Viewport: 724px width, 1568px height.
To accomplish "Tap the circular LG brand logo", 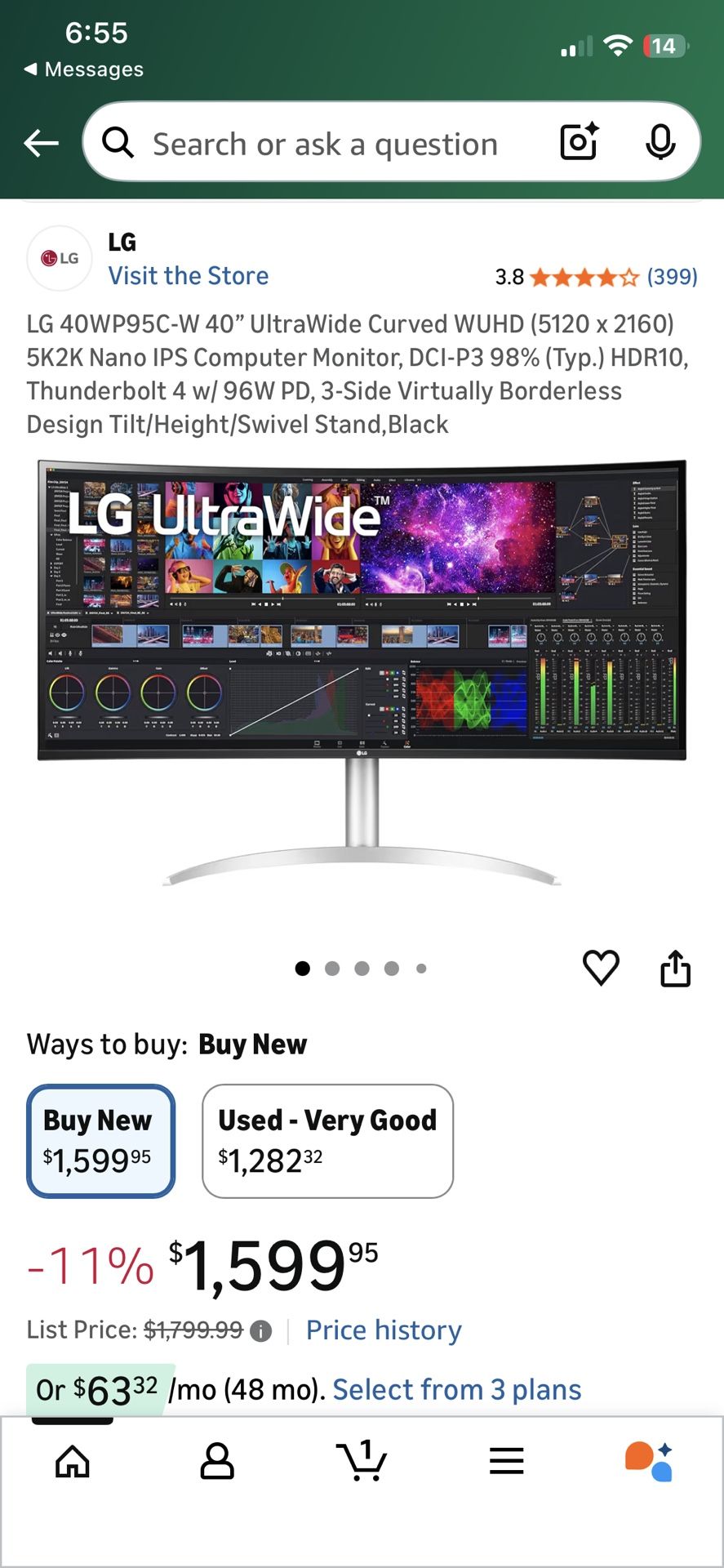I will (x=59, y=258).
